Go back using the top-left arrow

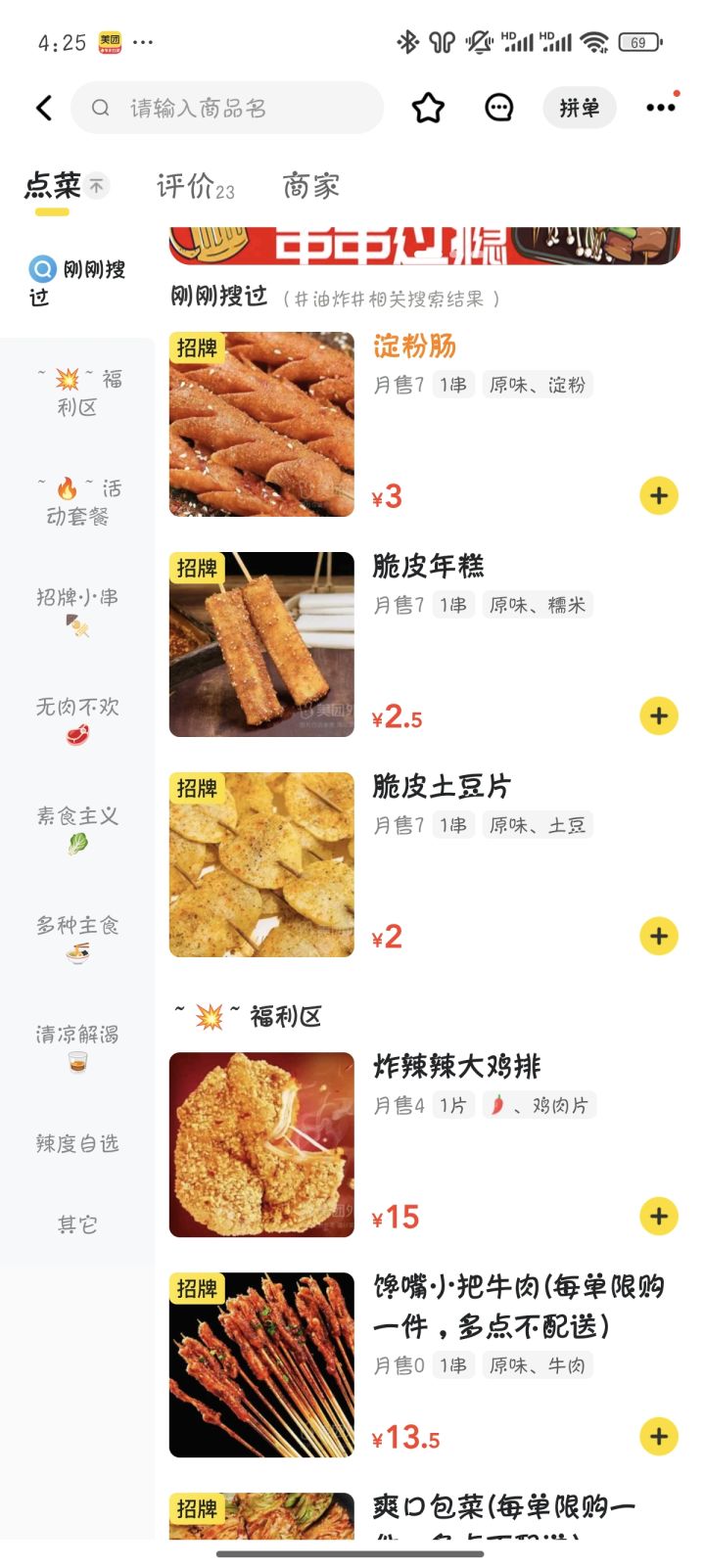pyautogui.click(x=44, y=108)
